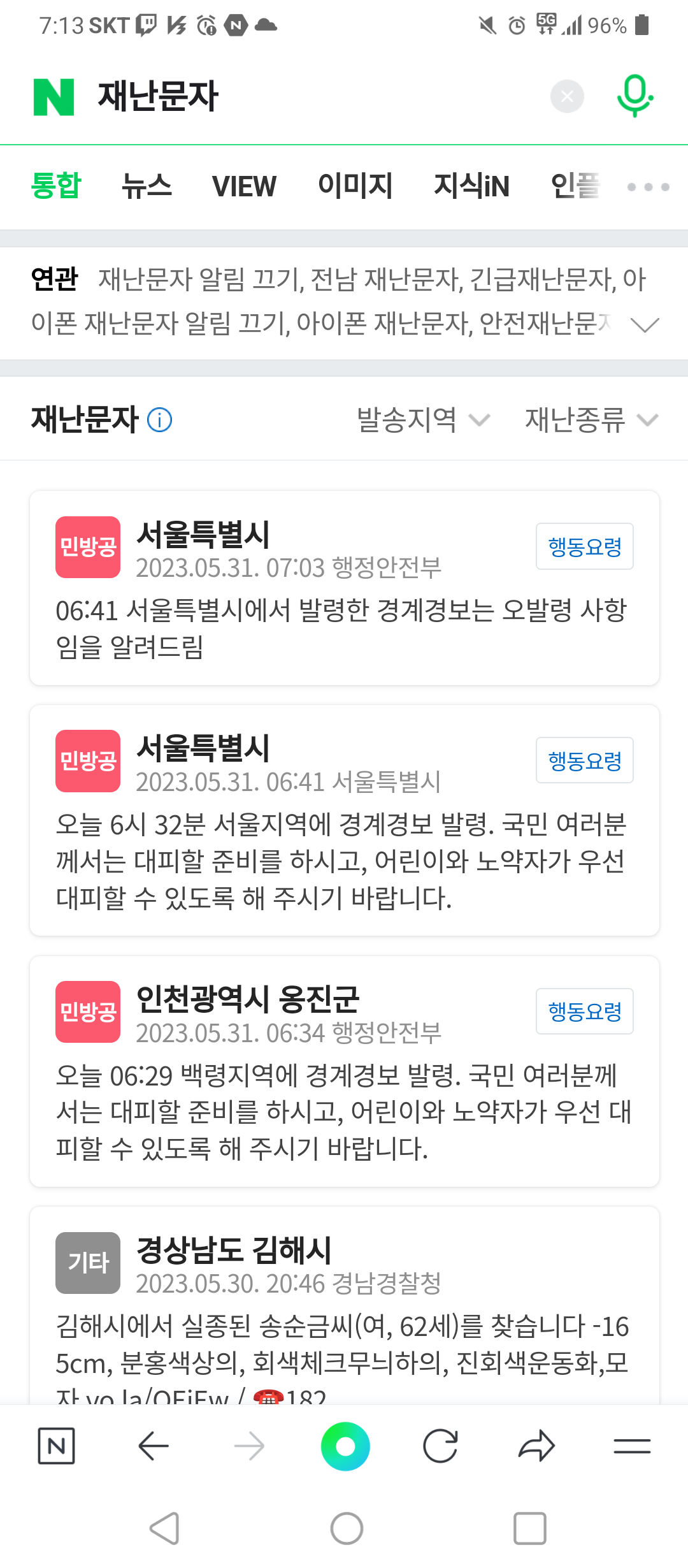Image resolution: width=688 pixels, height=1568 pixels.
Task: Open 행동요령 for 06:41 서울특별시 alert
Action: (x=584, y=760)
